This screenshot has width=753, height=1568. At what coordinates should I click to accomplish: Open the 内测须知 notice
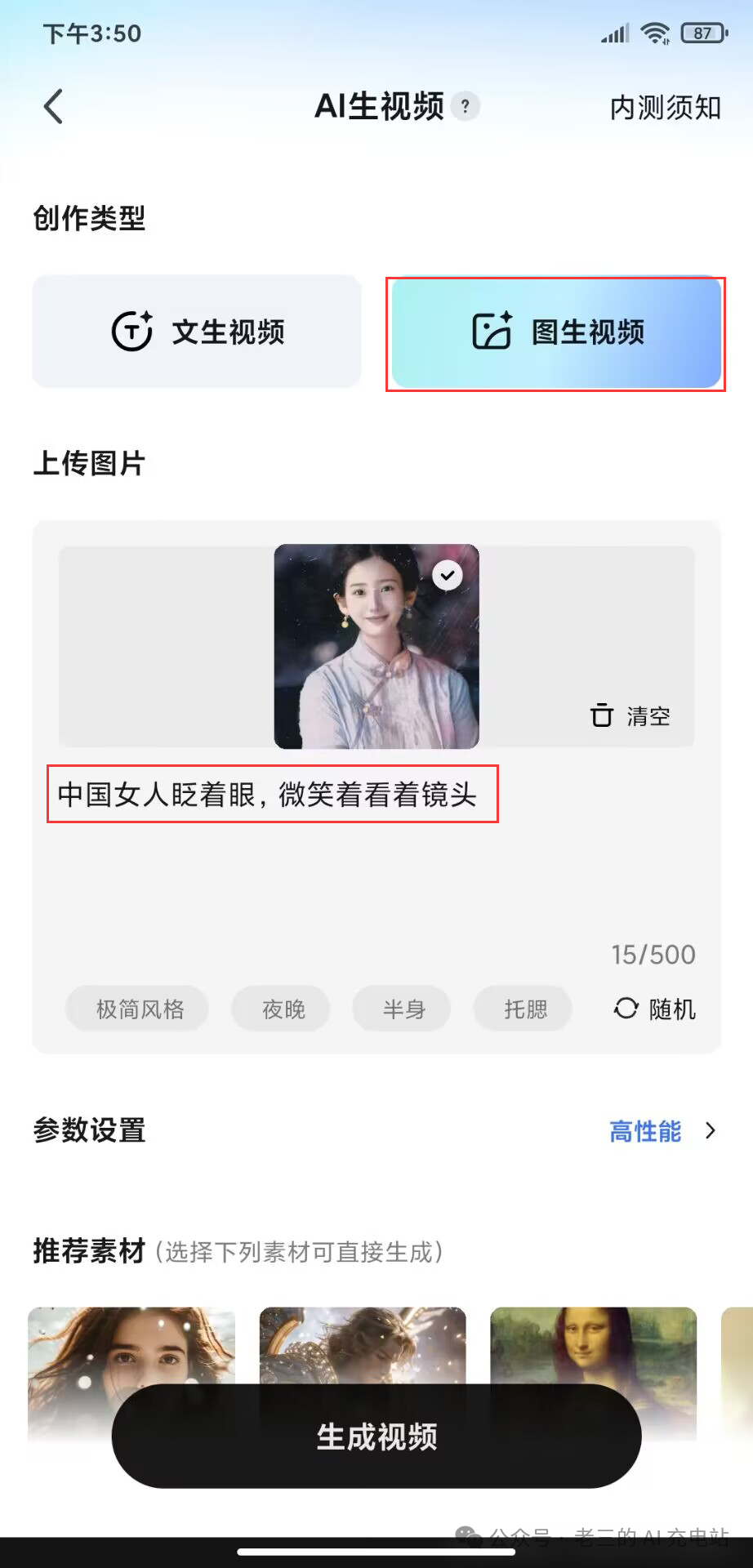665,108
